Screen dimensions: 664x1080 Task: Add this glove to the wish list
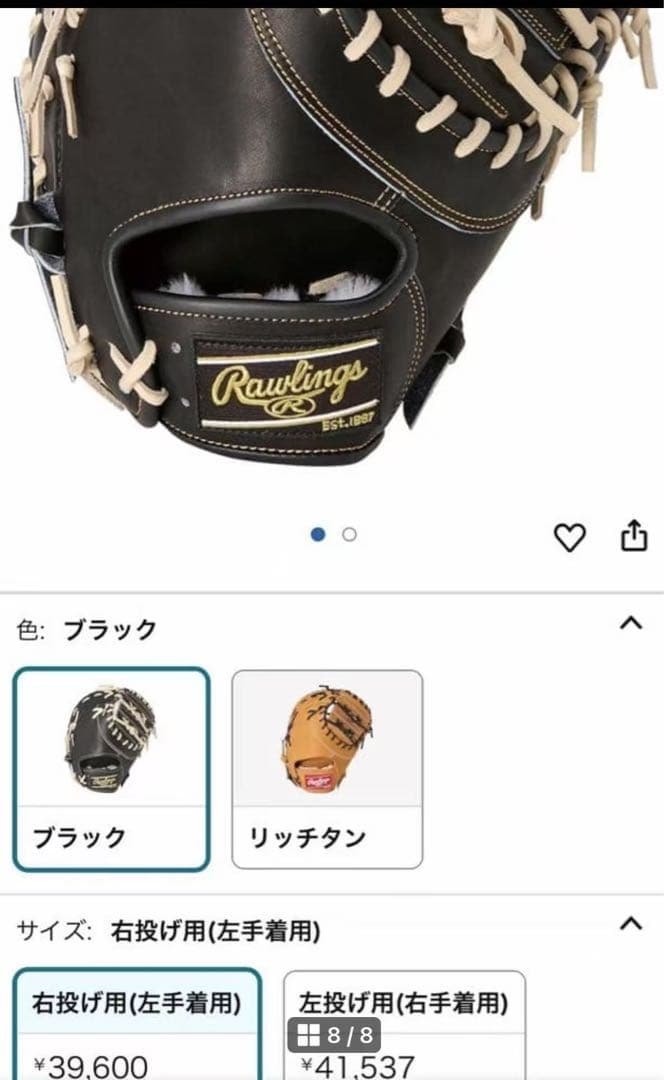click(x=569, y=538)
